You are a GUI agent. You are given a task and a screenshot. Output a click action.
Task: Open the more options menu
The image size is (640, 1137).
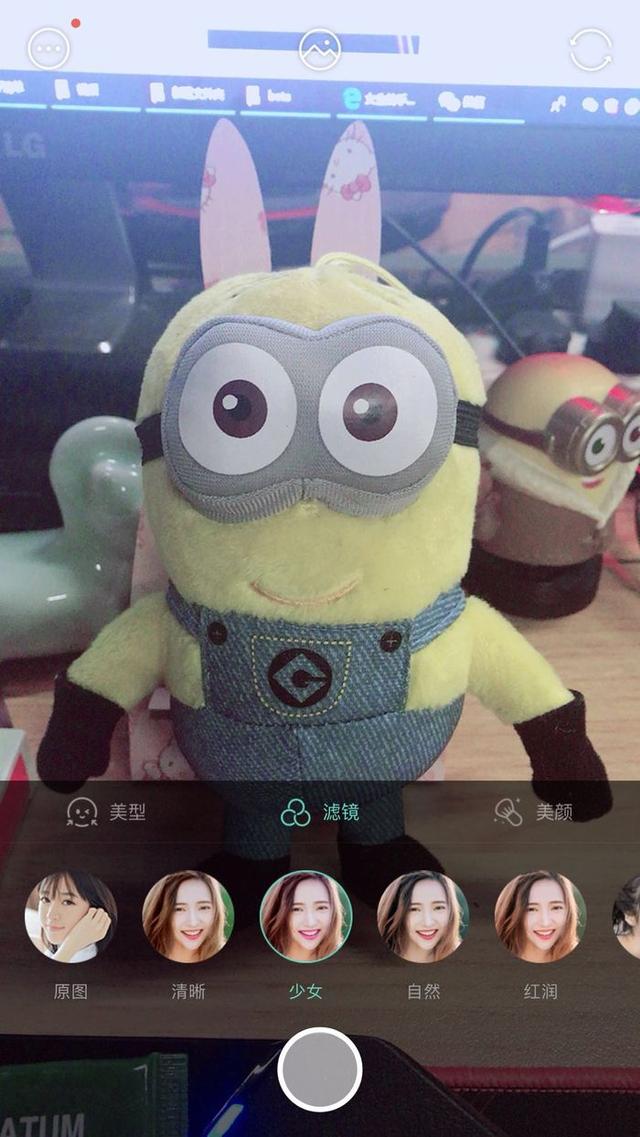[x=49, y=49]
